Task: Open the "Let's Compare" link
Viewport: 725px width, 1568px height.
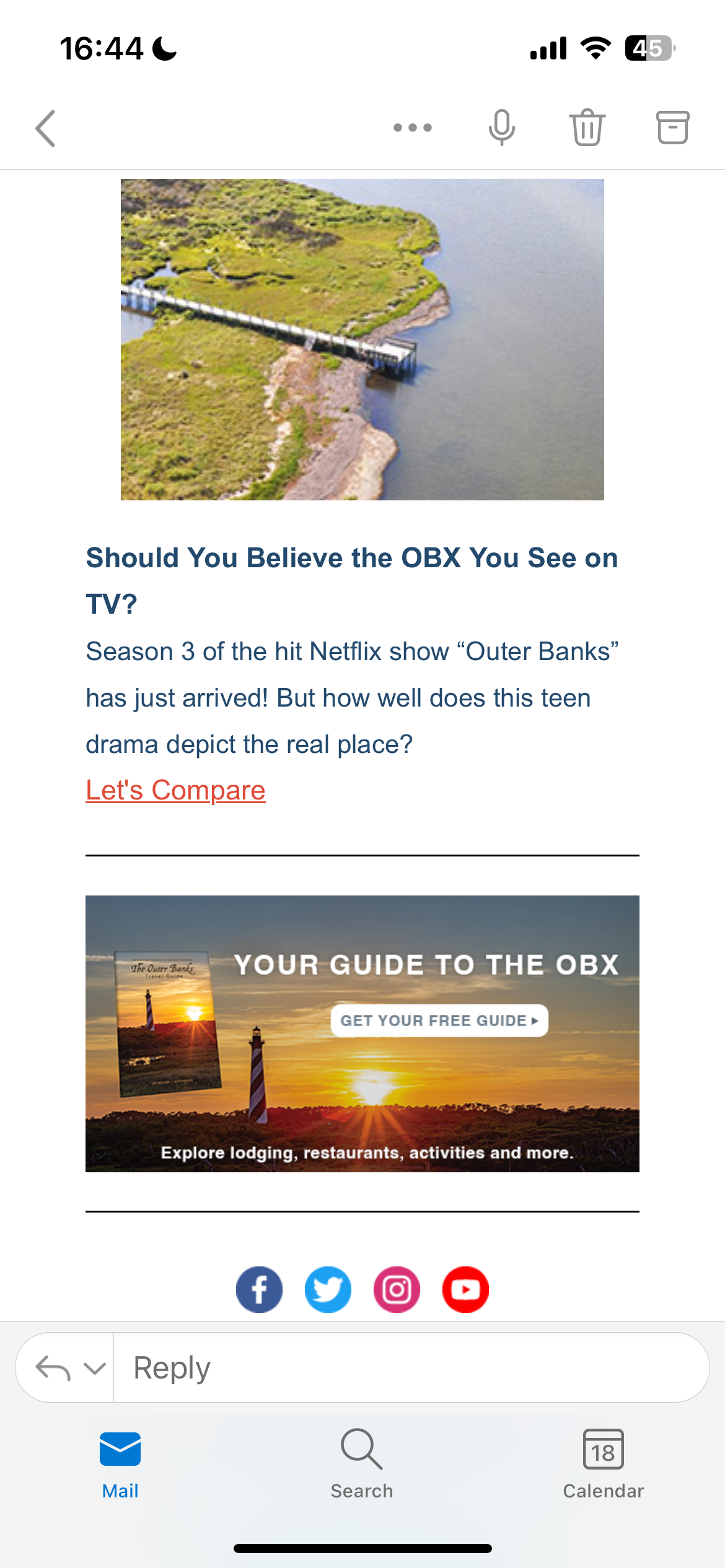Action: [175, 791]
